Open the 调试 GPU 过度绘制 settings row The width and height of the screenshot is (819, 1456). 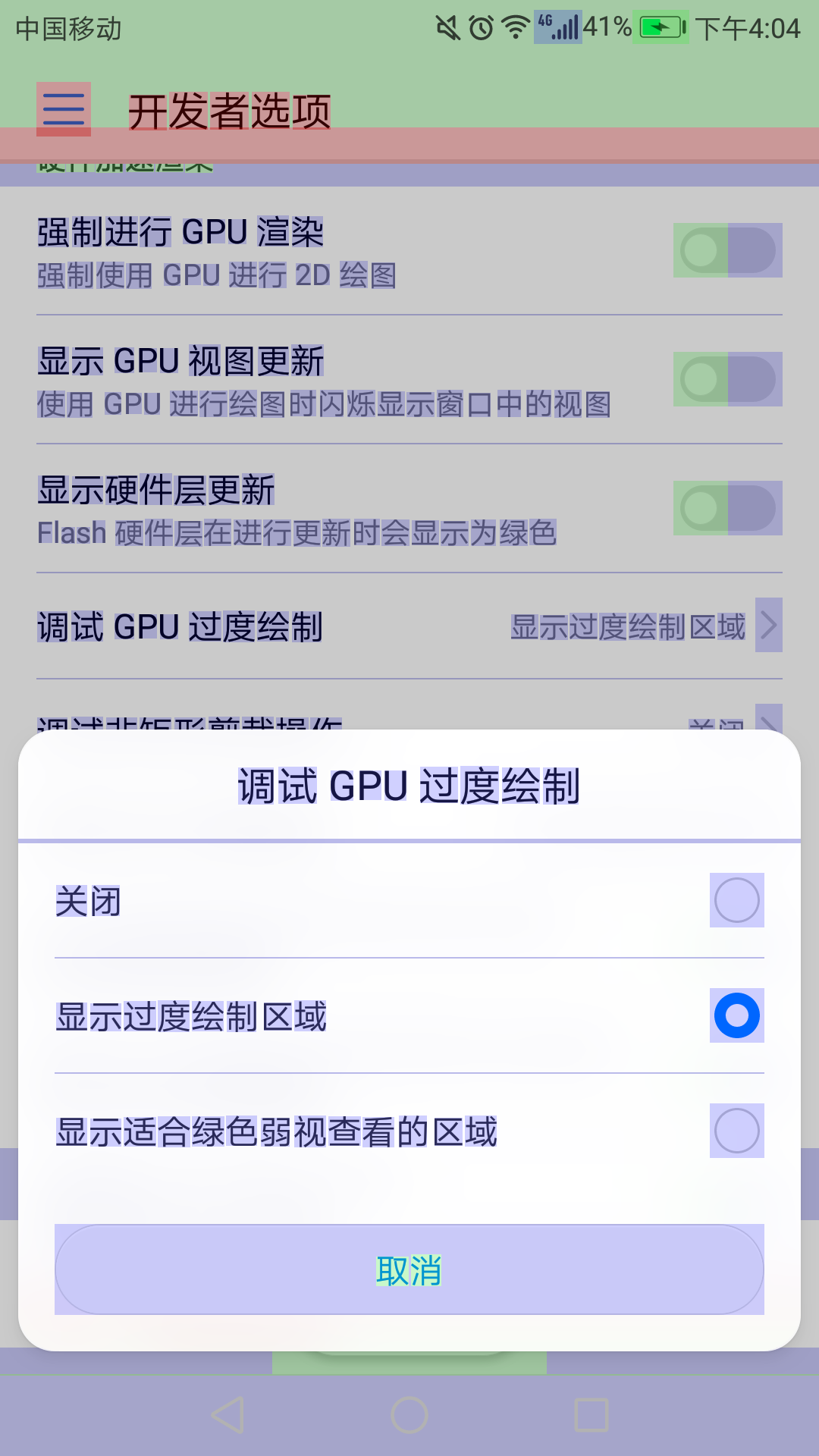pyautogui.click(x=409, y=626)
